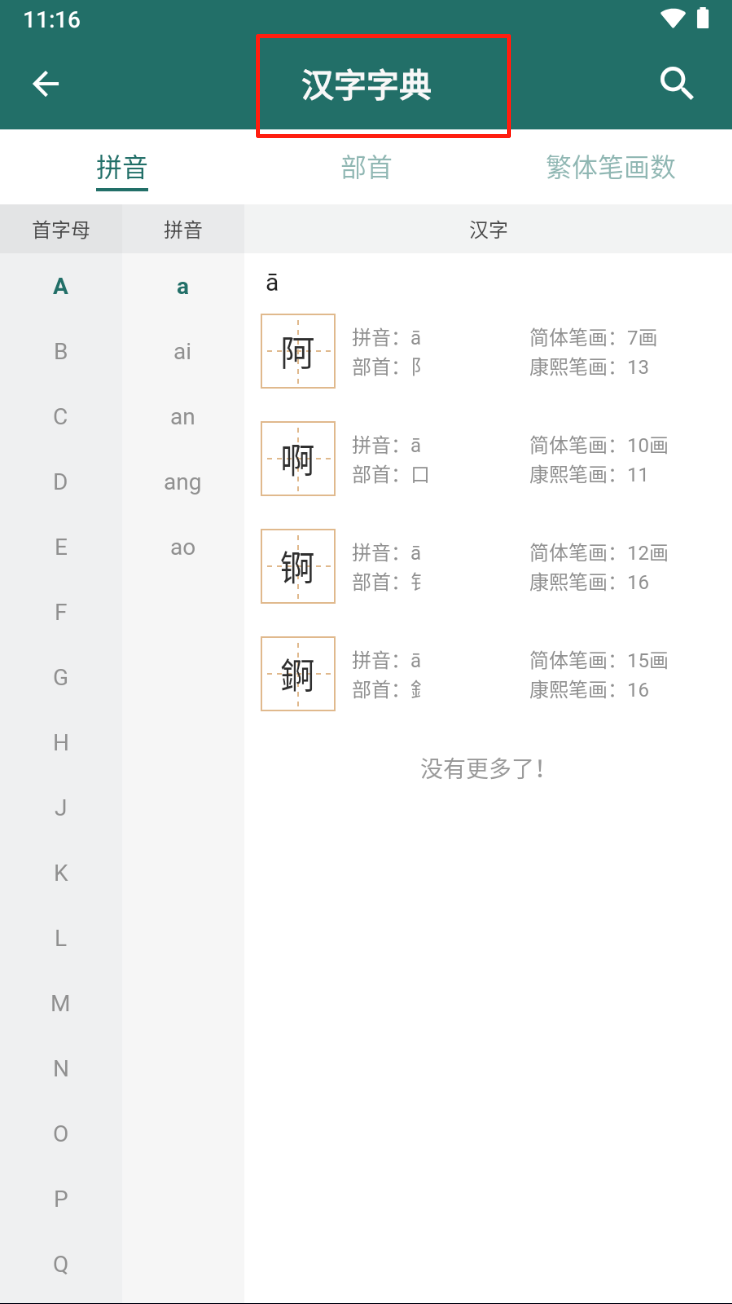
Task: Choose pinyin ang
Action: pos(182,483)
